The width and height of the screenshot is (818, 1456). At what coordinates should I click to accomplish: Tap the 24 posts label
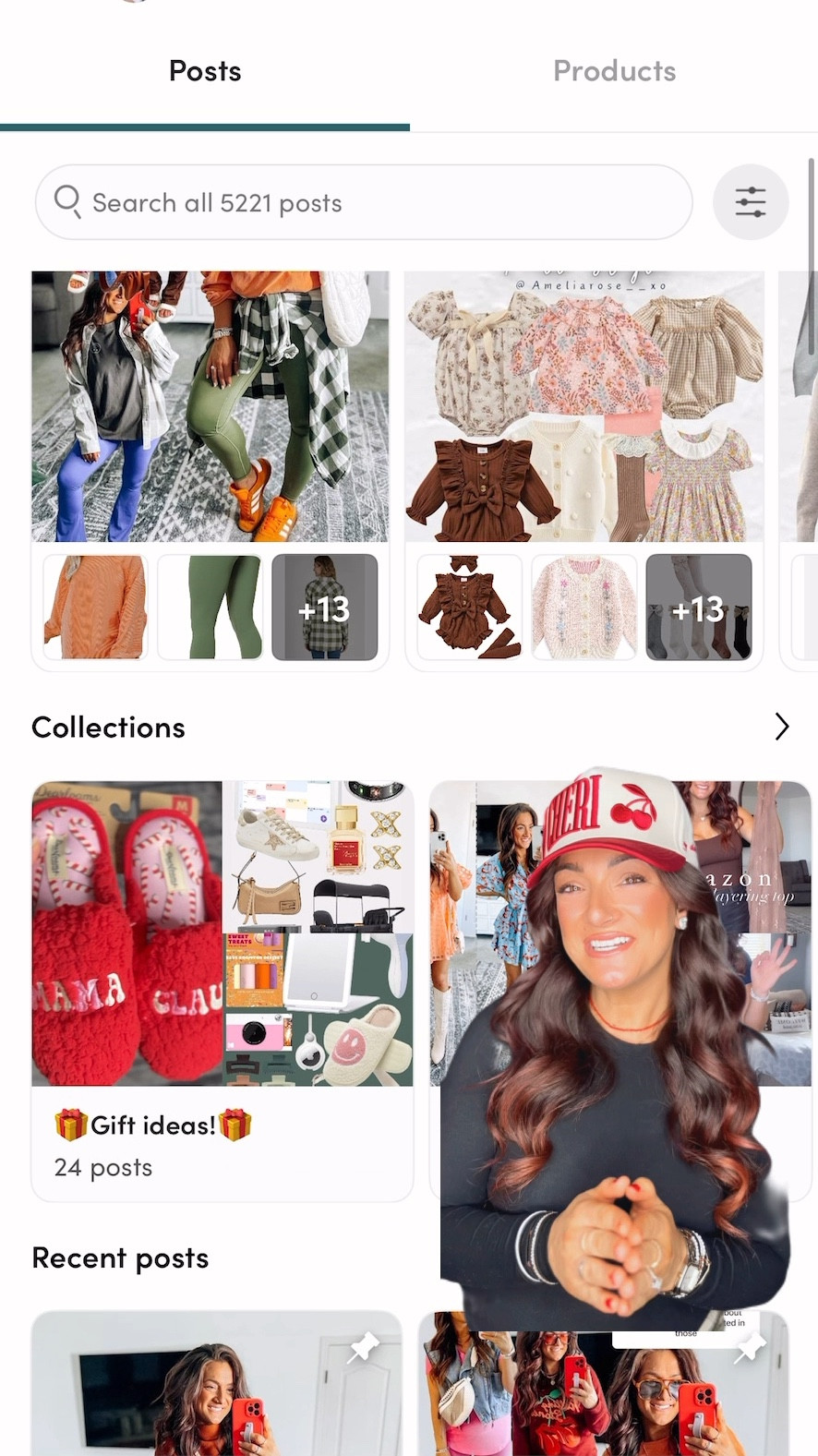coord(102,1167)
